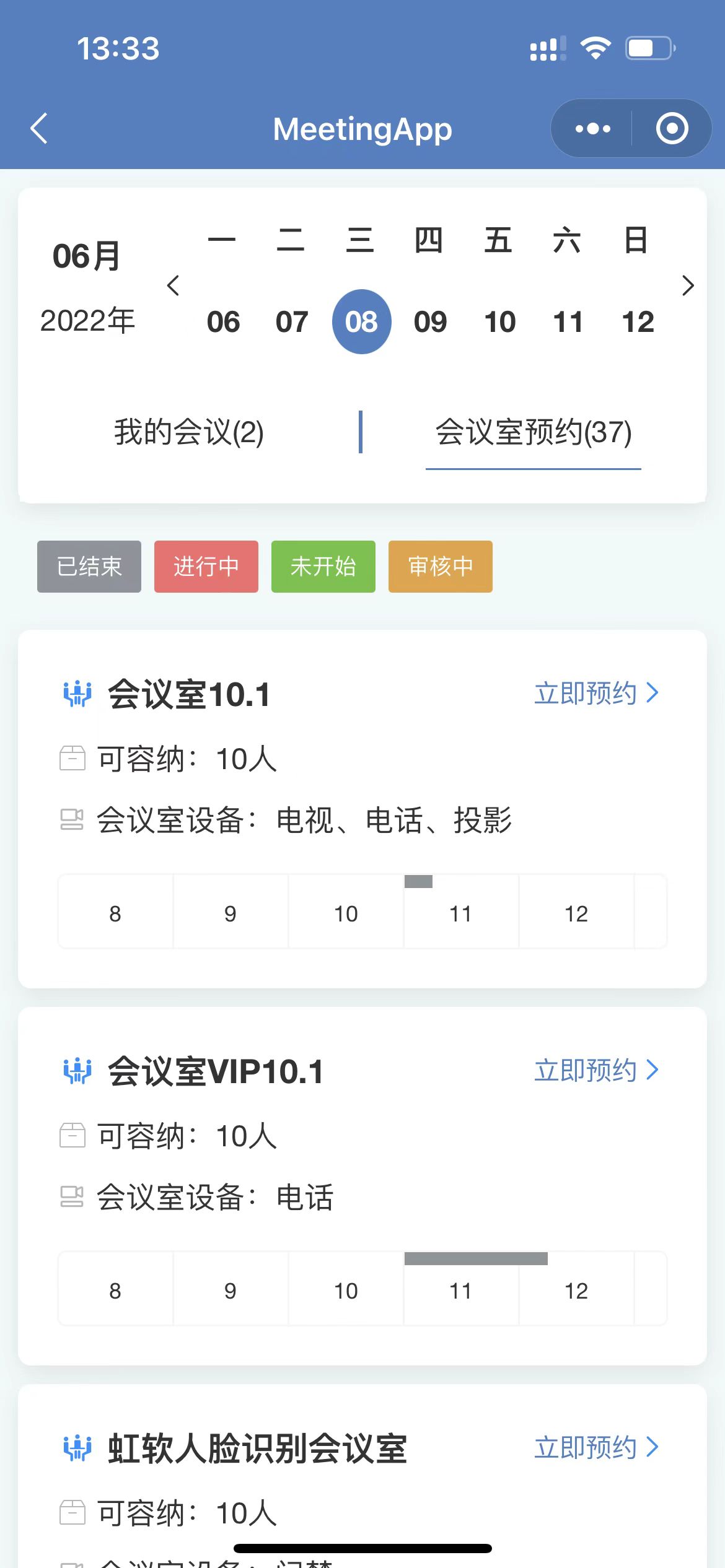Select date 10 in the week calendar
This screenshot has height=1568, width=725.
pos(499,322)
